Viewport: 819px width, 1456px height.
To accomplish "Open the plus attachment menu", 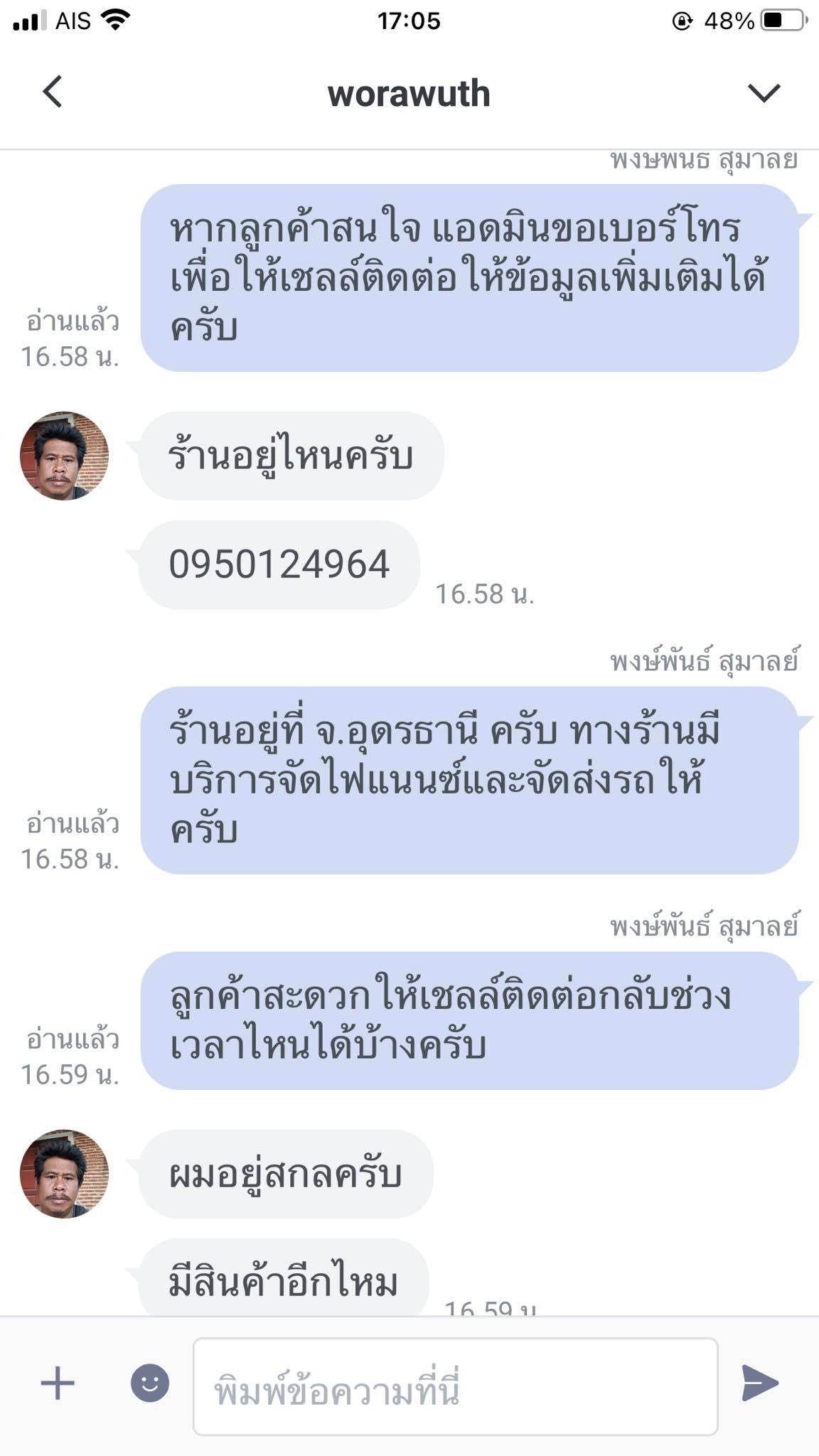I will tap(58, 1383).
